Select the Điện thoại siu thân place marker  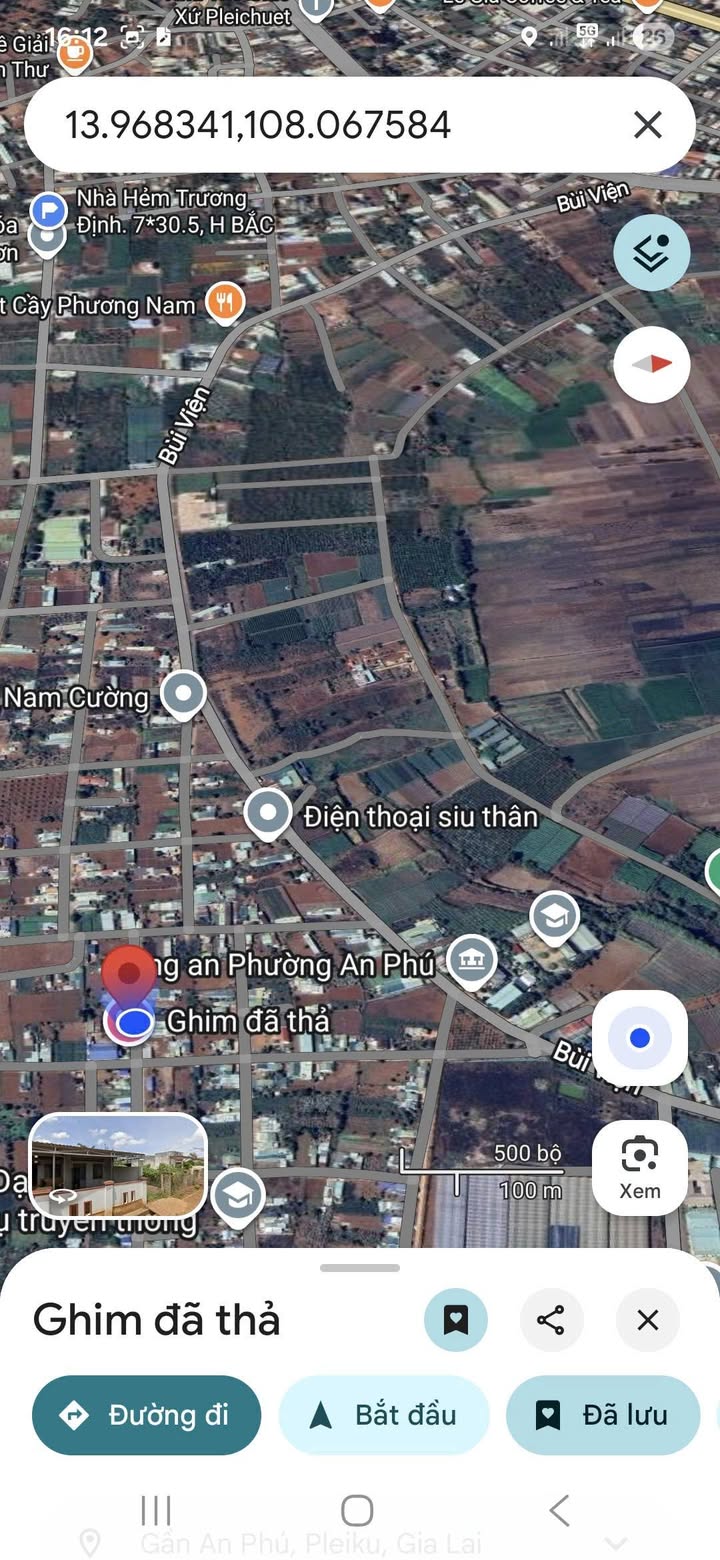click(x=268, y=814)
